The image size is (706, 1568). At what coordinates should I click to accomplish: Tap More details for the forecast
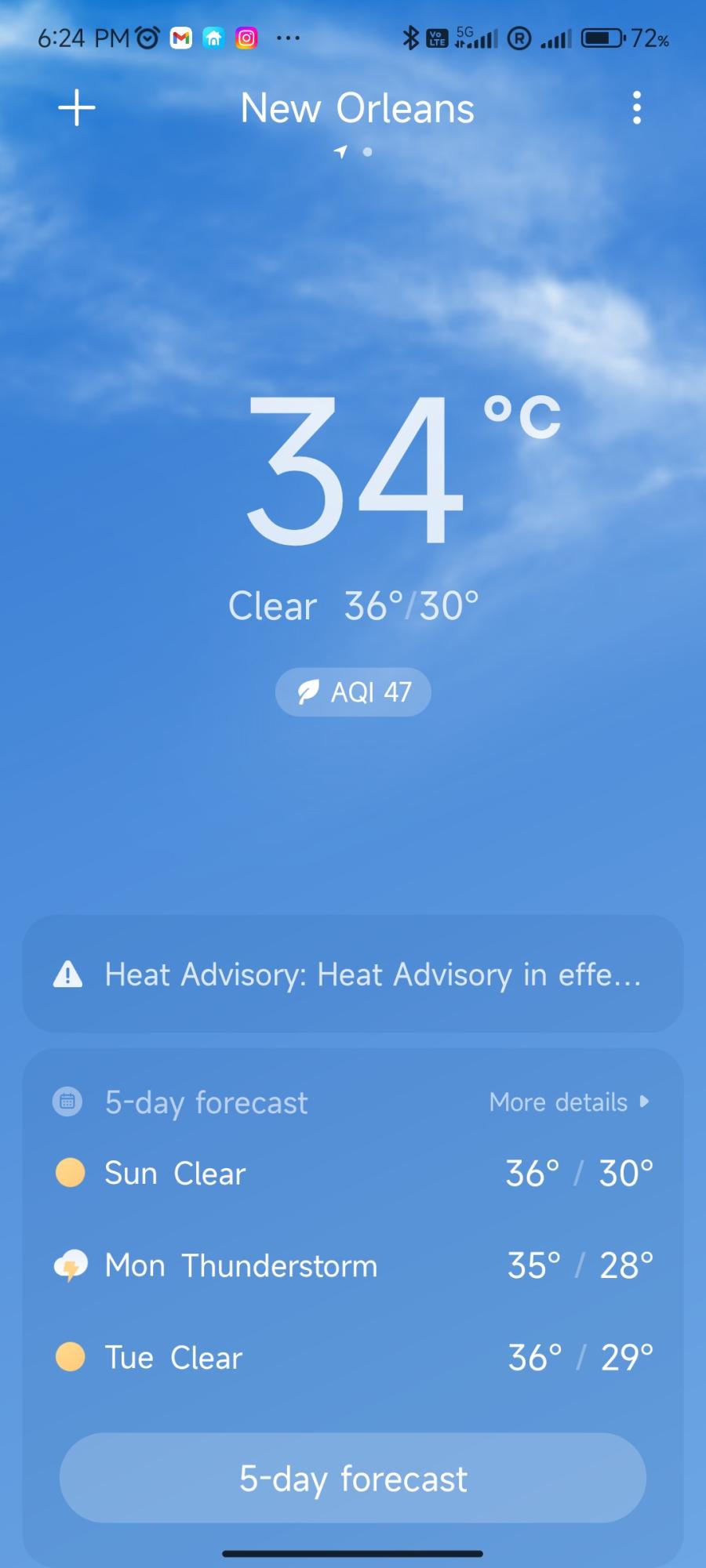tap(569, 1102)
